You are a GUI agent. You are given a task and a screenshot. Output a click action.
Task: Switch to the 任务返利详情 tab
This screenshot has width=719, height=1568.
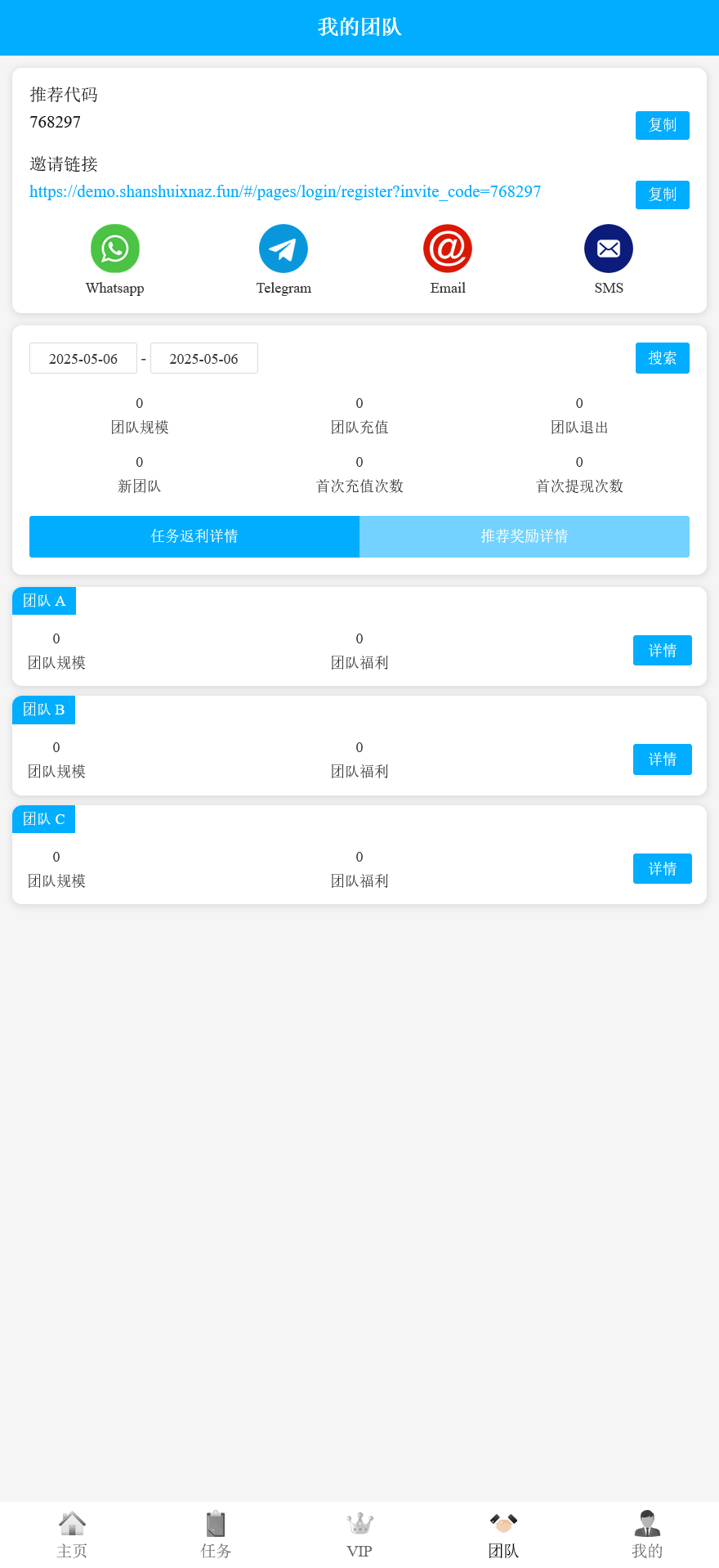point(194,536)
